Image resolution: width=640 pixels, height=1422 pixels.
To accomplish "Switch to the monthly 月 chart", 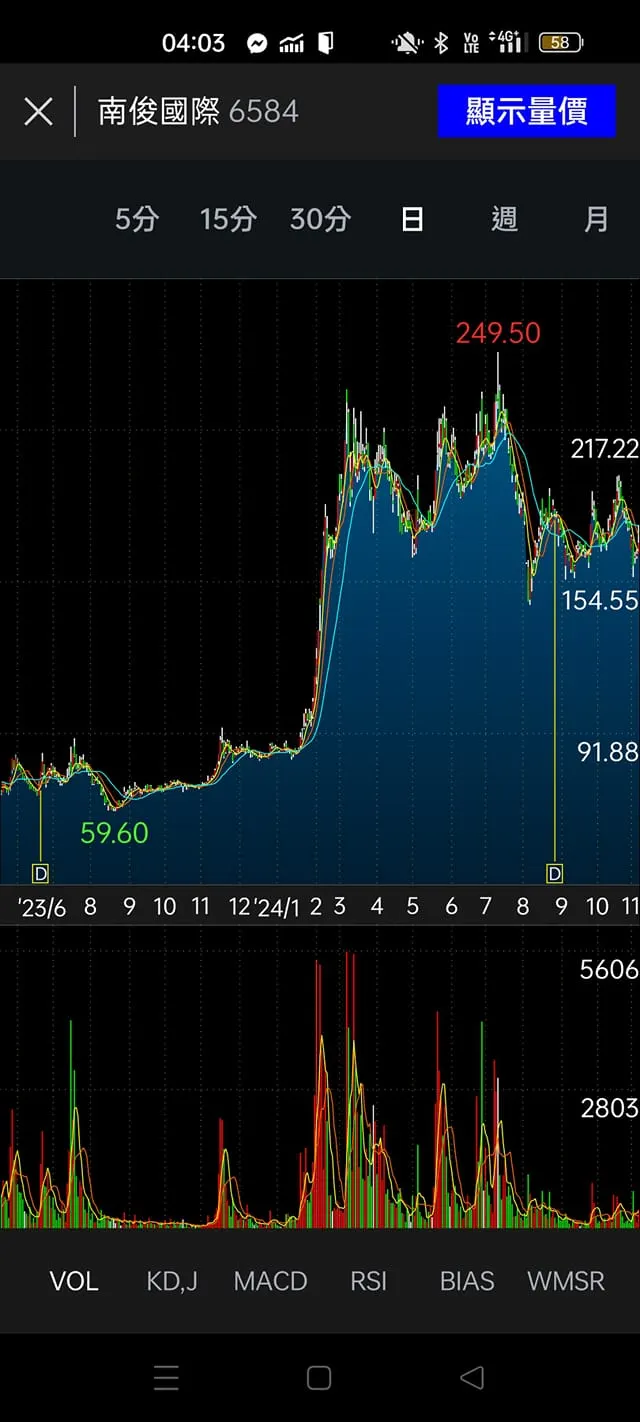I will click(596, 219).
